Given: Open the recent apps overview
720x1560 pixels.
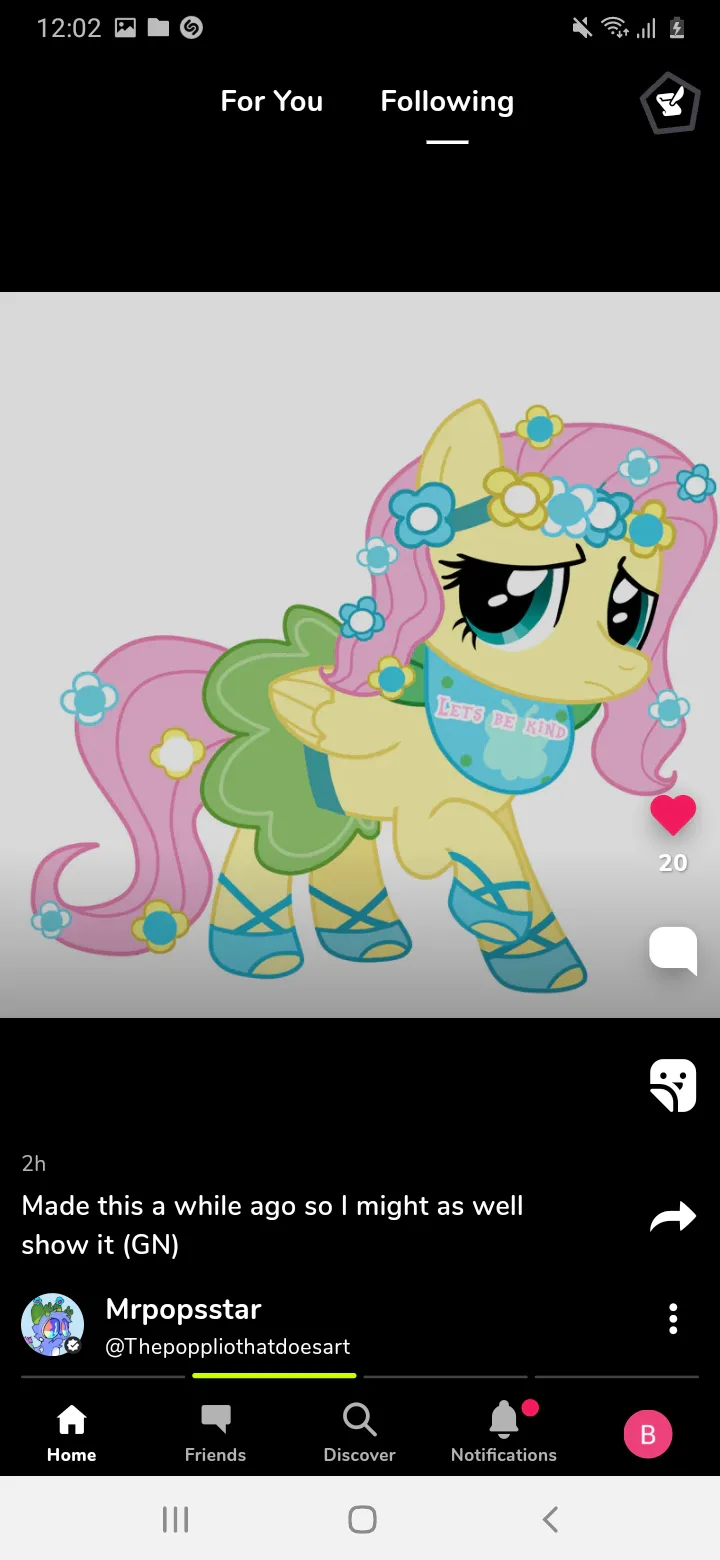Looking at the screenshot, I should point(175,1519).
